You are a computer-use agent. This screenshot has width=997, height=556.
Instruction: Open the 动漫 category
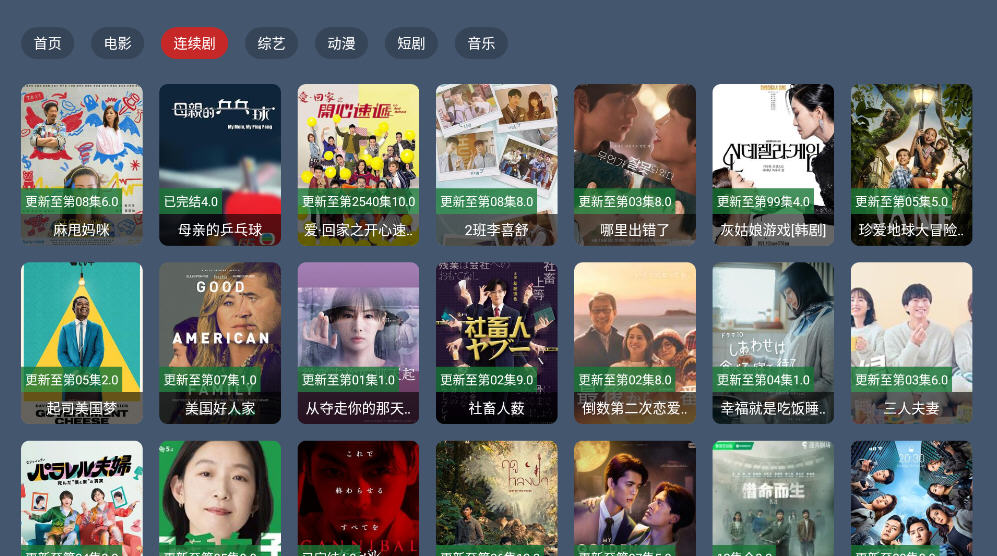pos(341,44)
